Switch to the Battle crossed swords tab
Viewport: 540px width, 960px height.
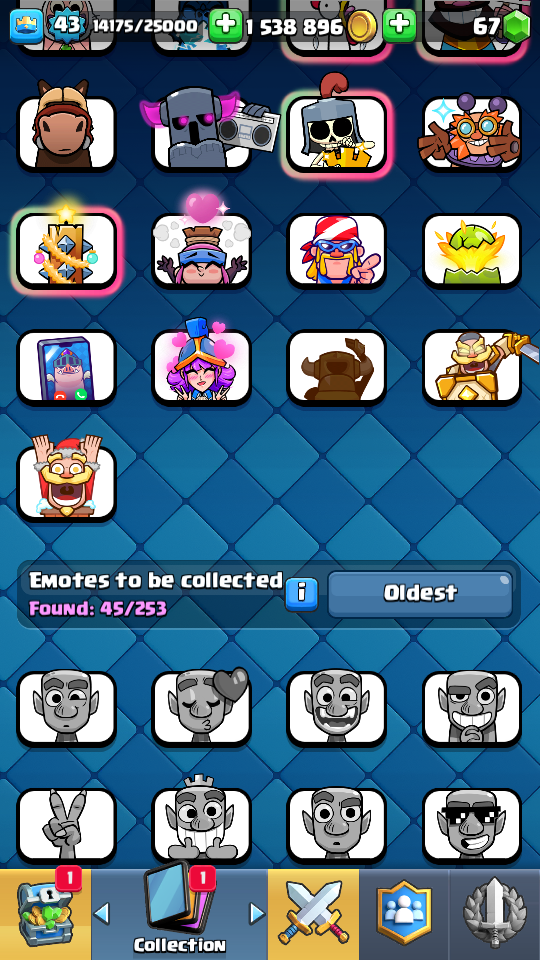pos(313,914)
